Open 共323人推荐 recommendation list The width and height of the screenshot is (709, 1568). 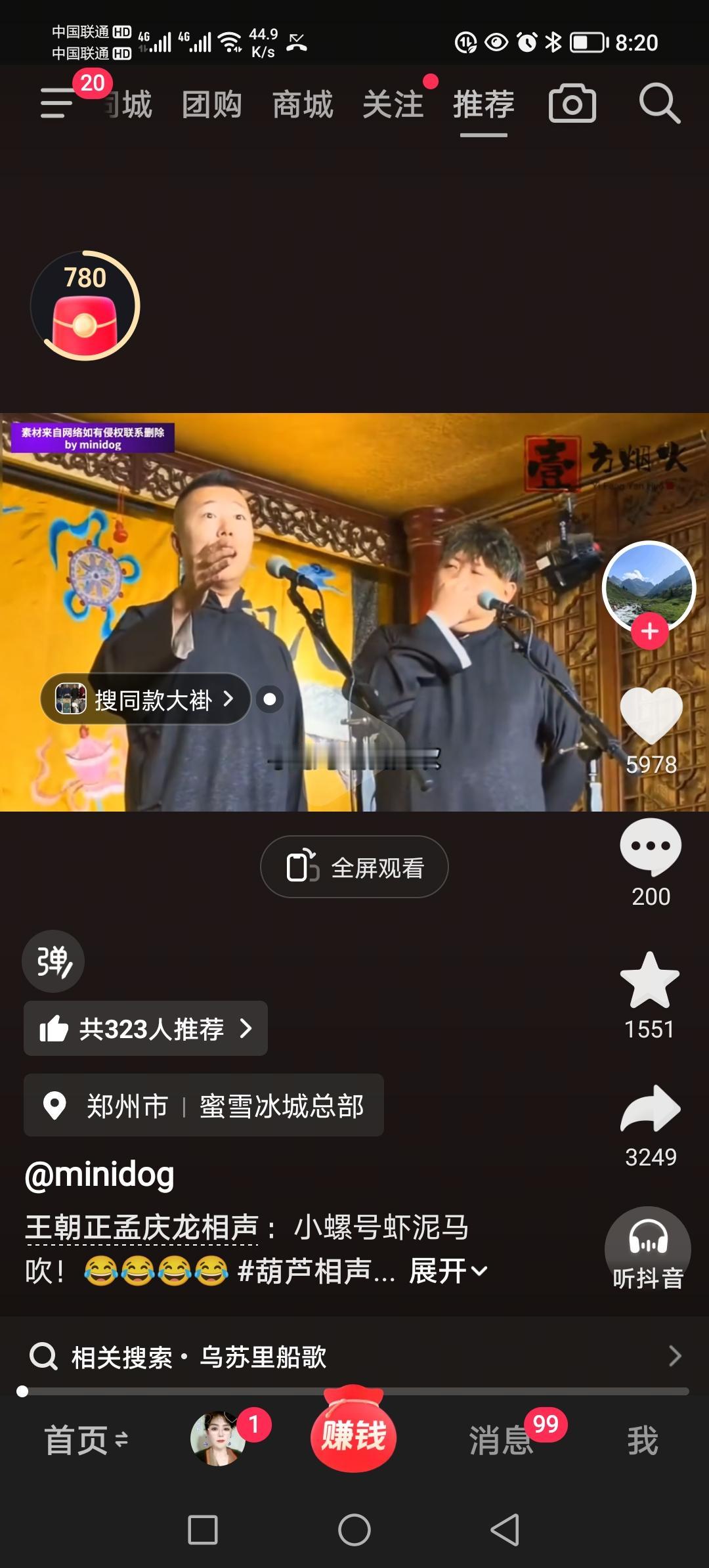(x=144, y=1029)
